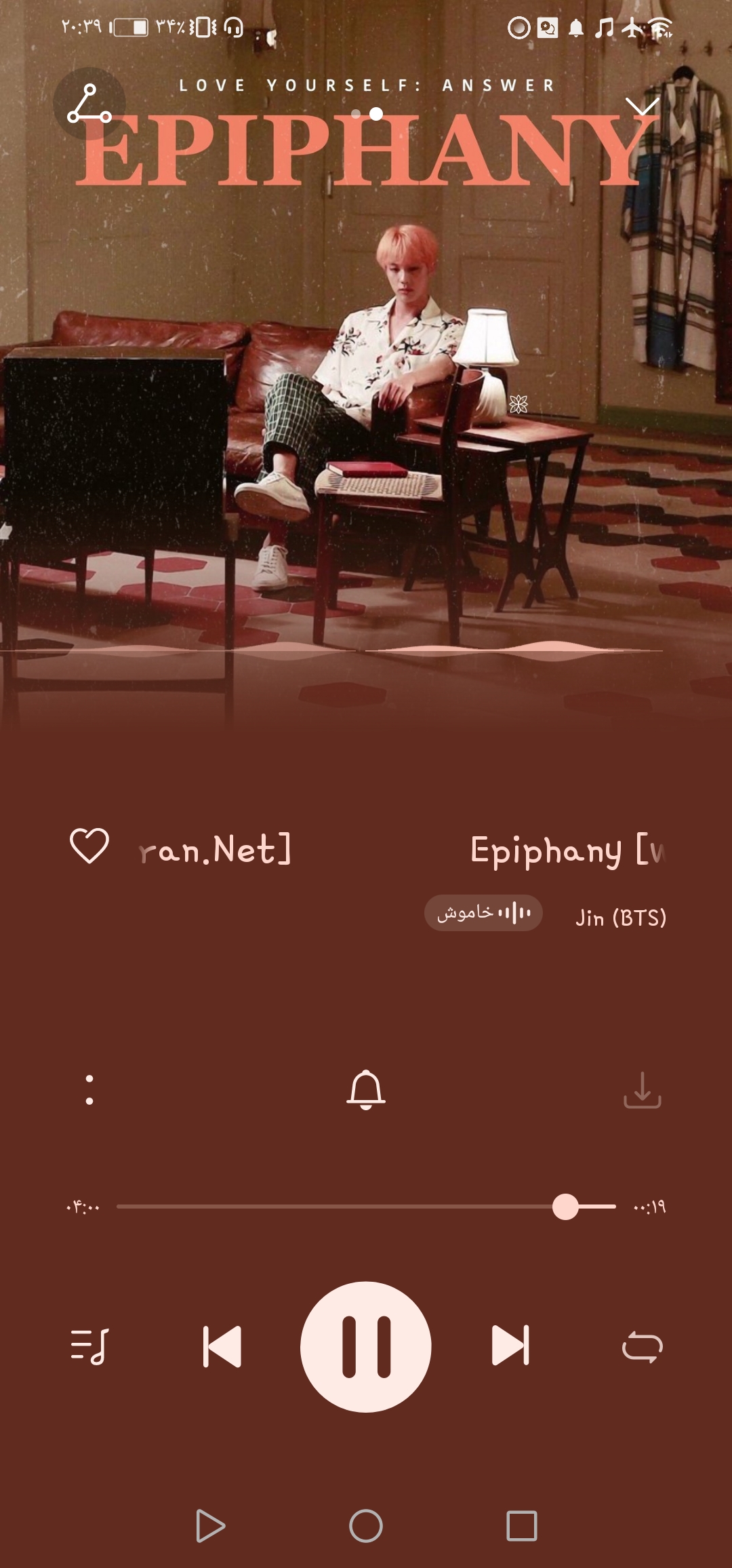Image resolution: width=732 pixels, height=1568 pixels.
Task: Open the share connection icon
Action: click(x=89, y=104)
